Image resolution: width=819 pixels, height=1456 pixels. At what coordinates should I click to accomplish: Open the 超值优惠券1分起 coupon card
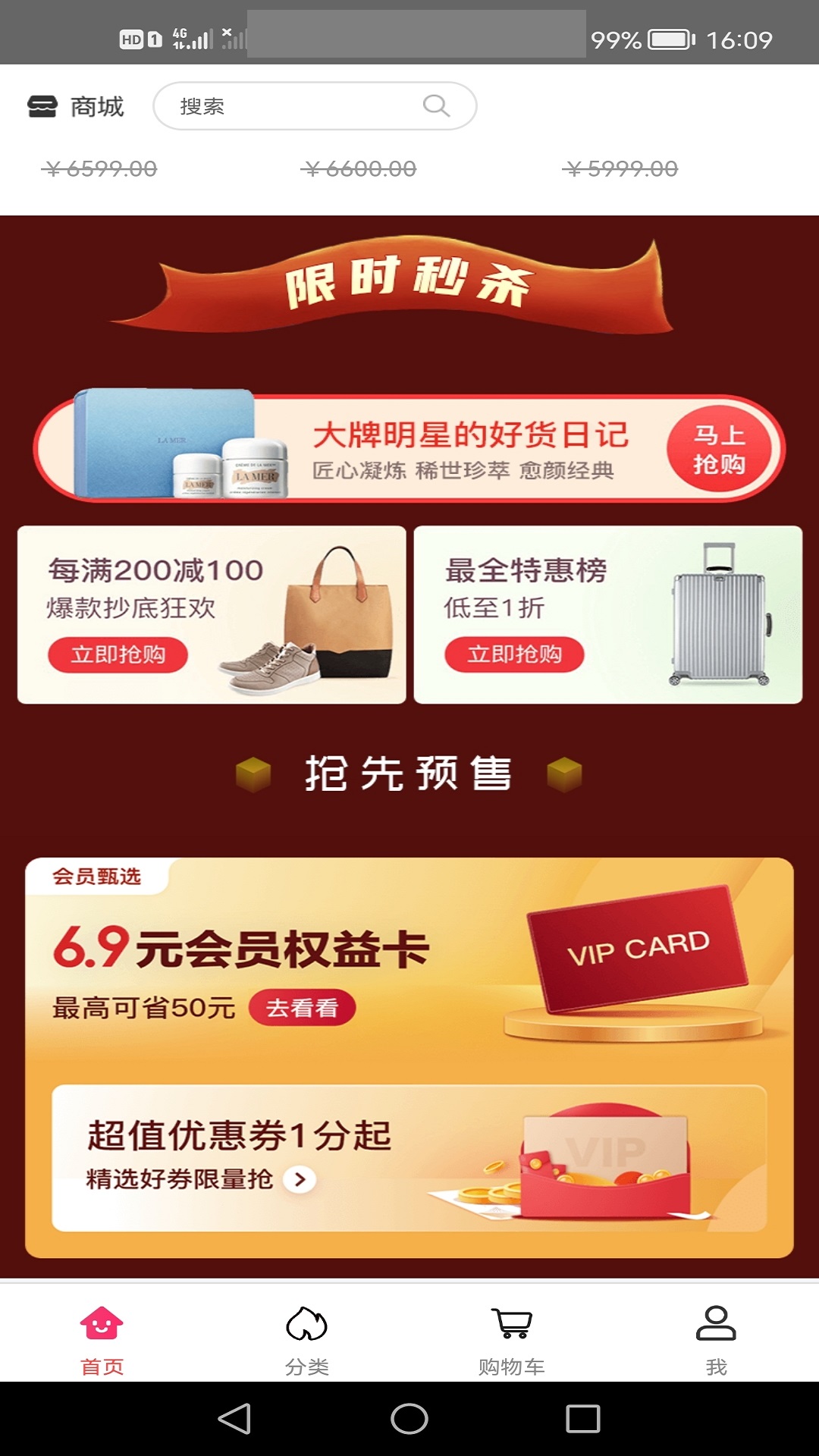point(409,1158)
